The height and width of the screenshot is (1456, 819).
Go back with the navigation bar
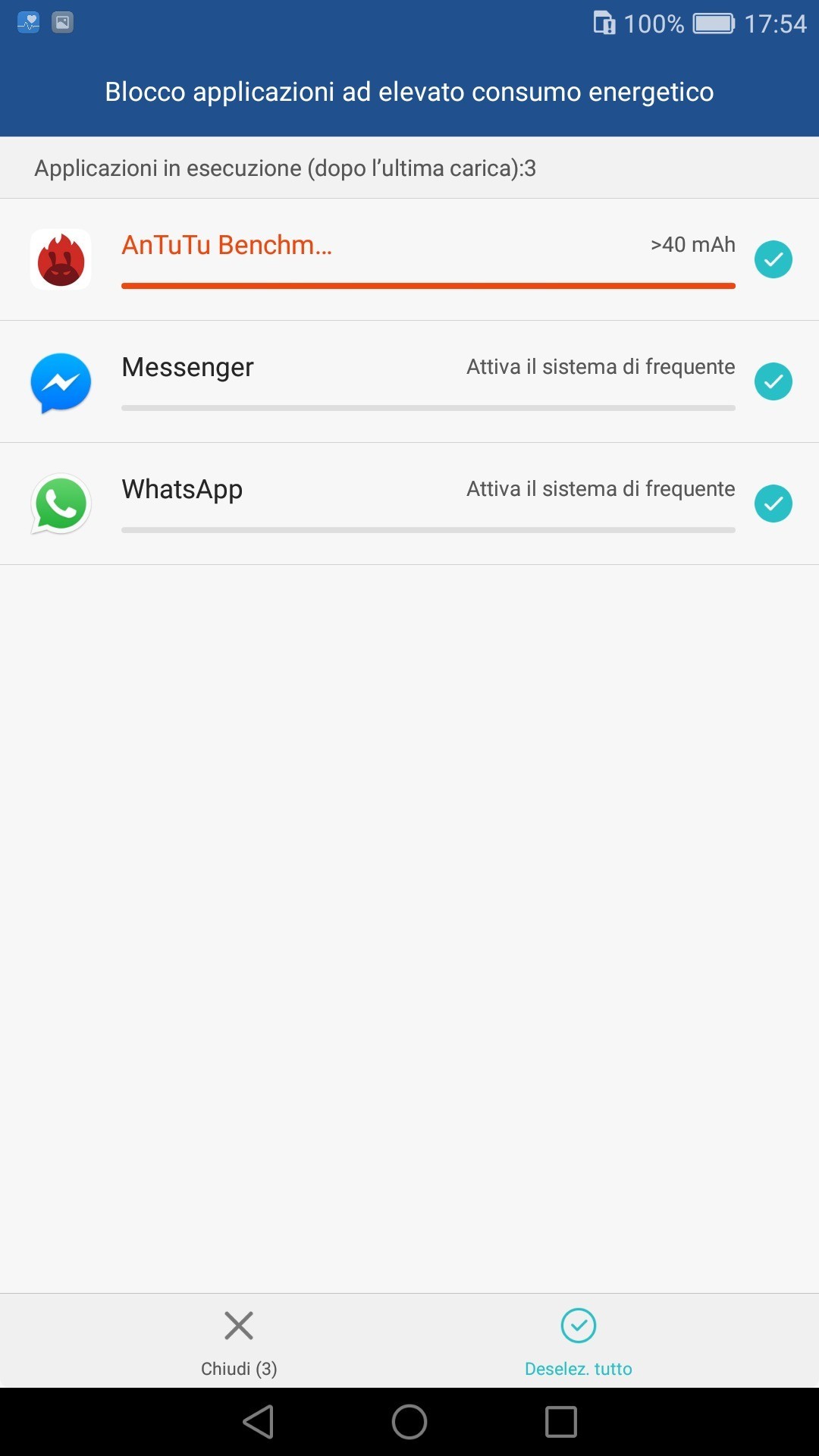(259, 1422)
